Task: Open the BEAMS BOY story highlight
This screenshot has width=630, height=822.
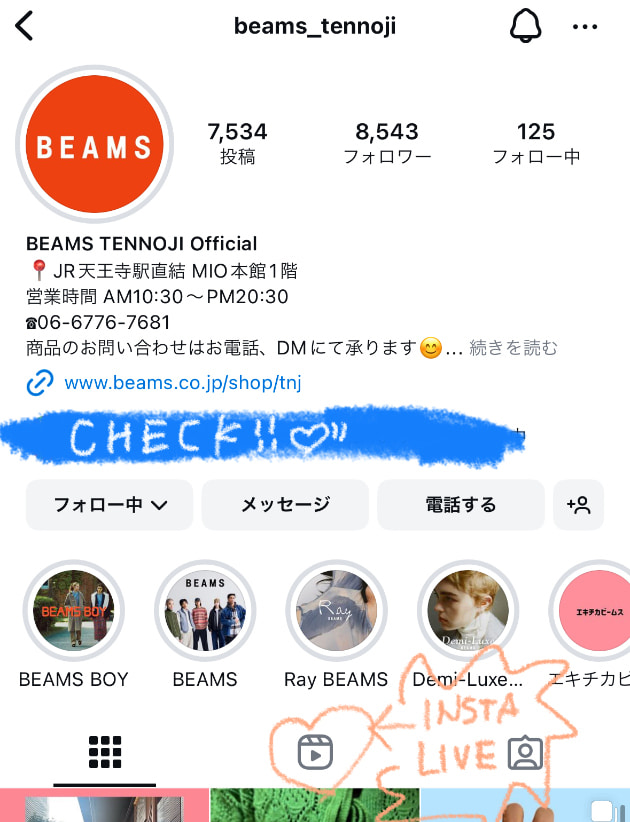Action: coord(74,611)
